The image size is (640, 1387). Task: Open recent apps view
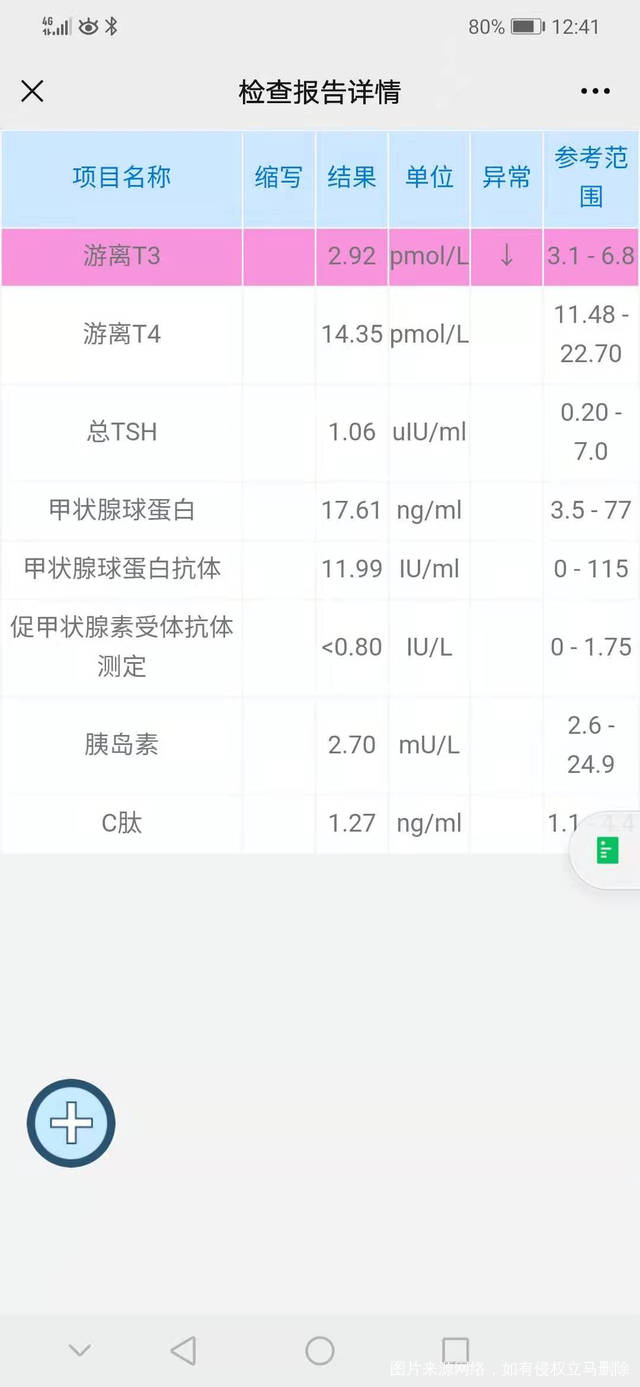tap(456, 1351)
